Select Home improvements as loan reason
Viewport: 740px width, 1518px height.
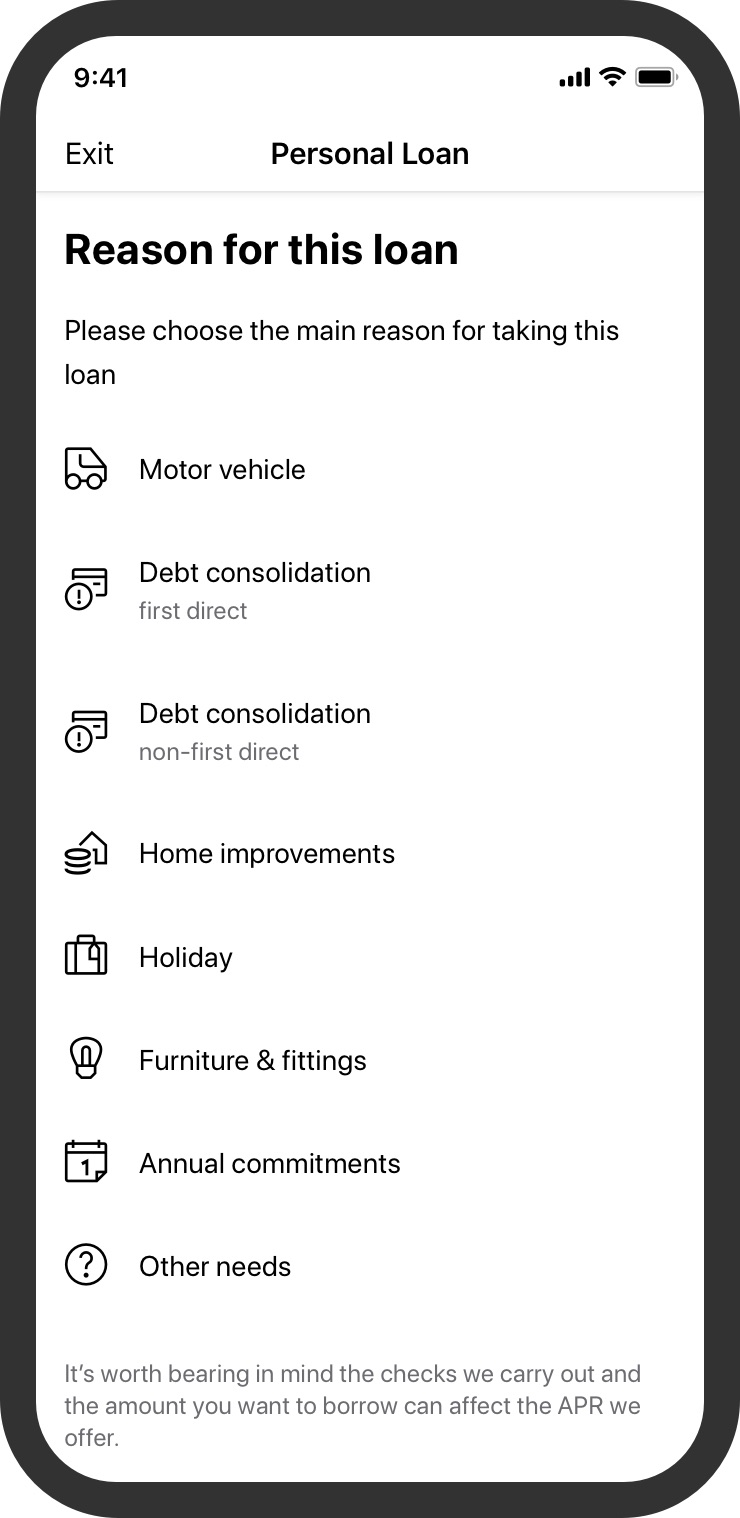tap(266, 854)
